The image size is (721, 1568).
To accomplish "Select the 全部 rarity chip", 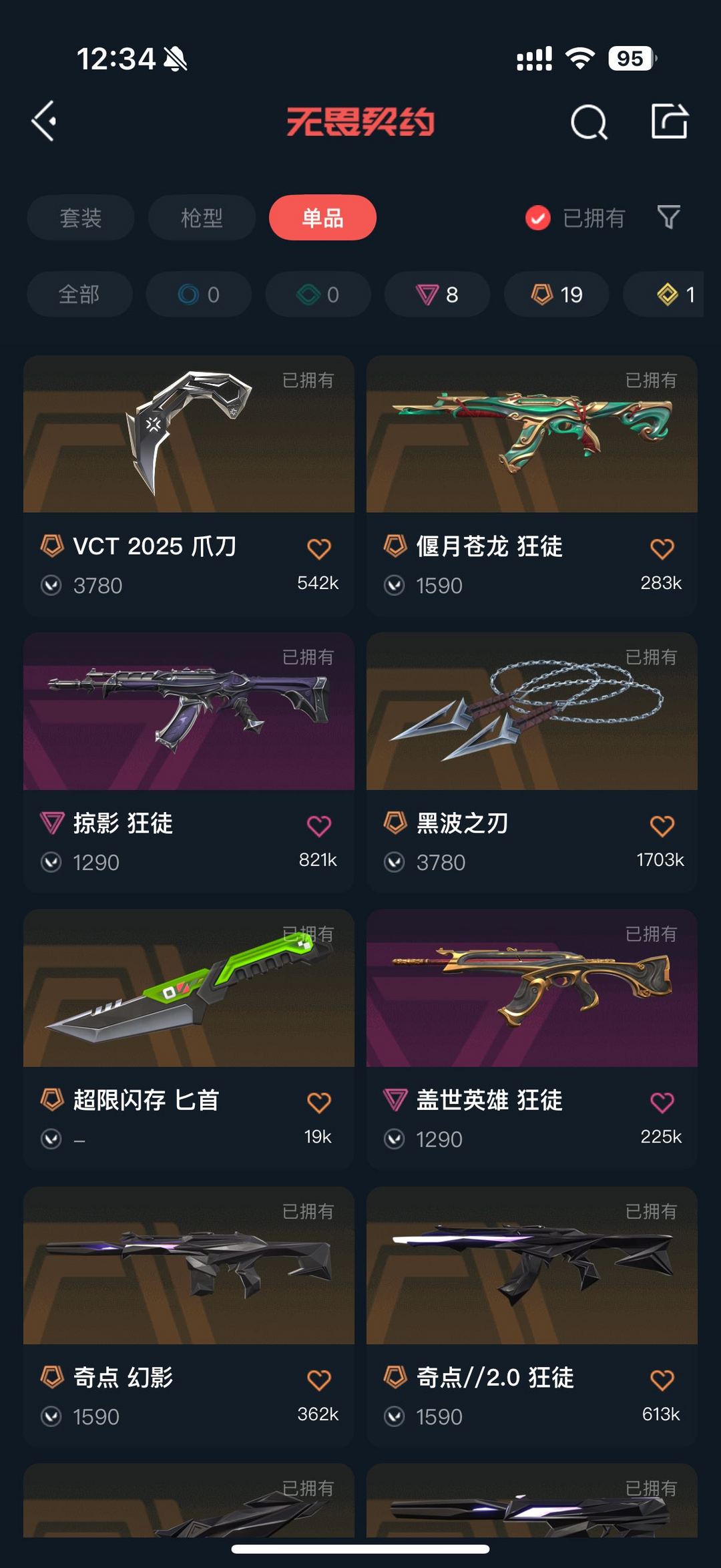I will [x=79, y=295].
